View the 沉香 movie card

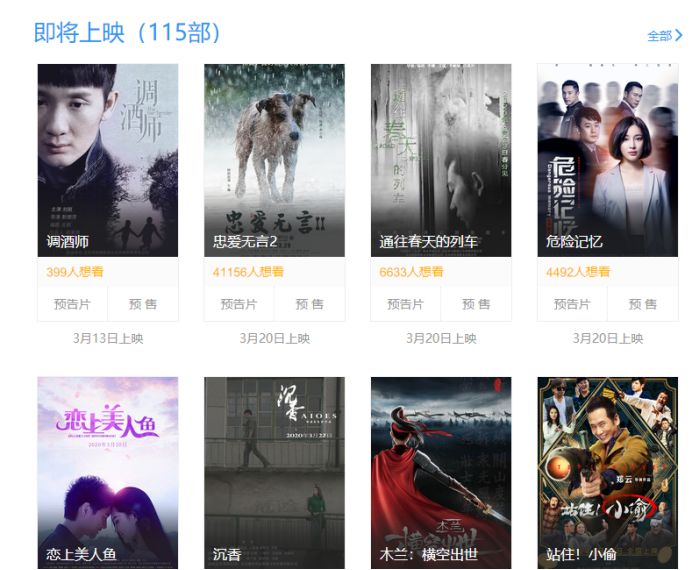274,472
